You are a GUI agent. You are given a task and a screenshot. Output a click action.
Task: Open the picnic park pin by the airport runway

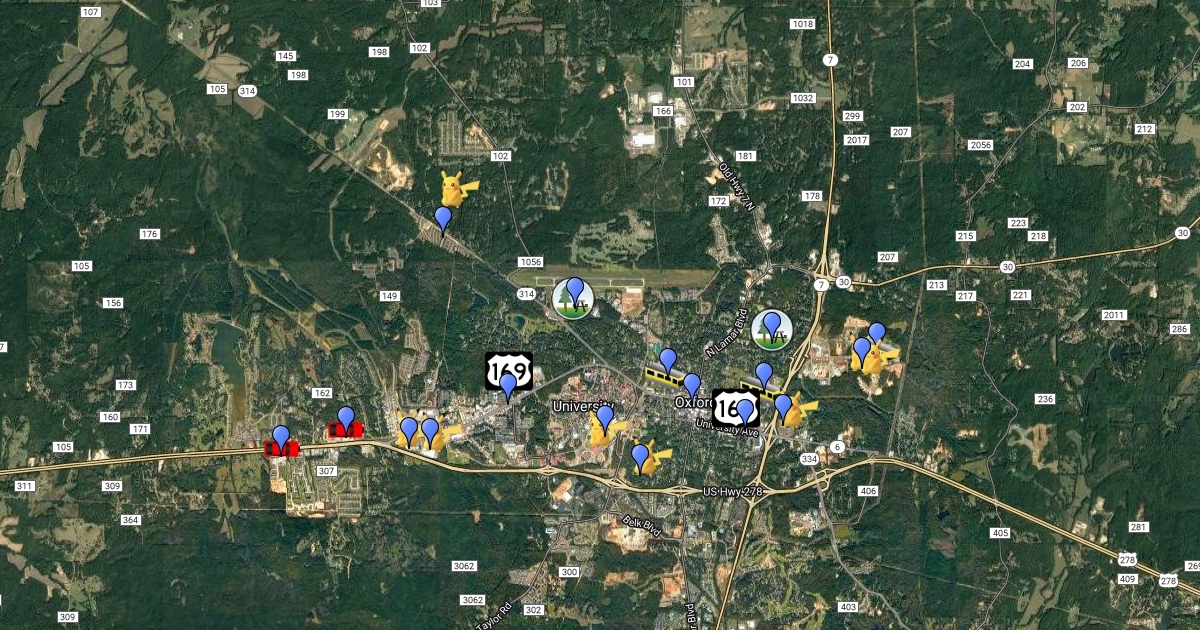574,294
